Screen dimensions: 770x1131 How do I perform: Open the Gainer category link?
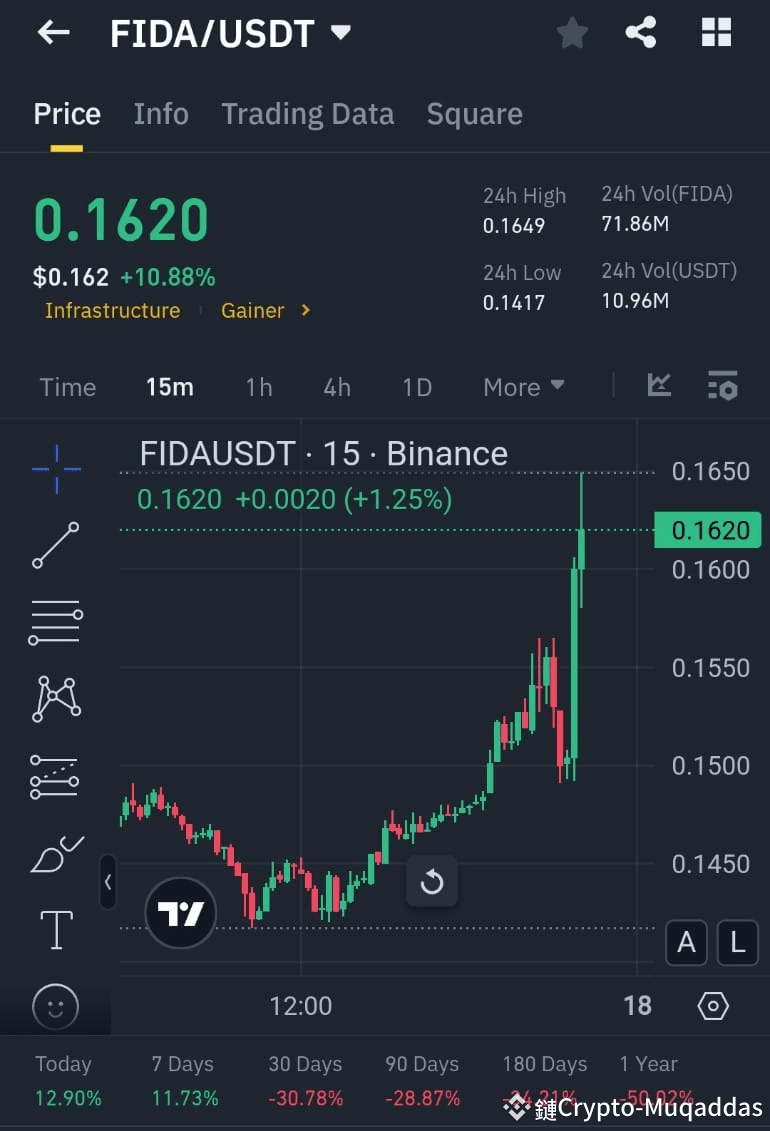(252, 310)
